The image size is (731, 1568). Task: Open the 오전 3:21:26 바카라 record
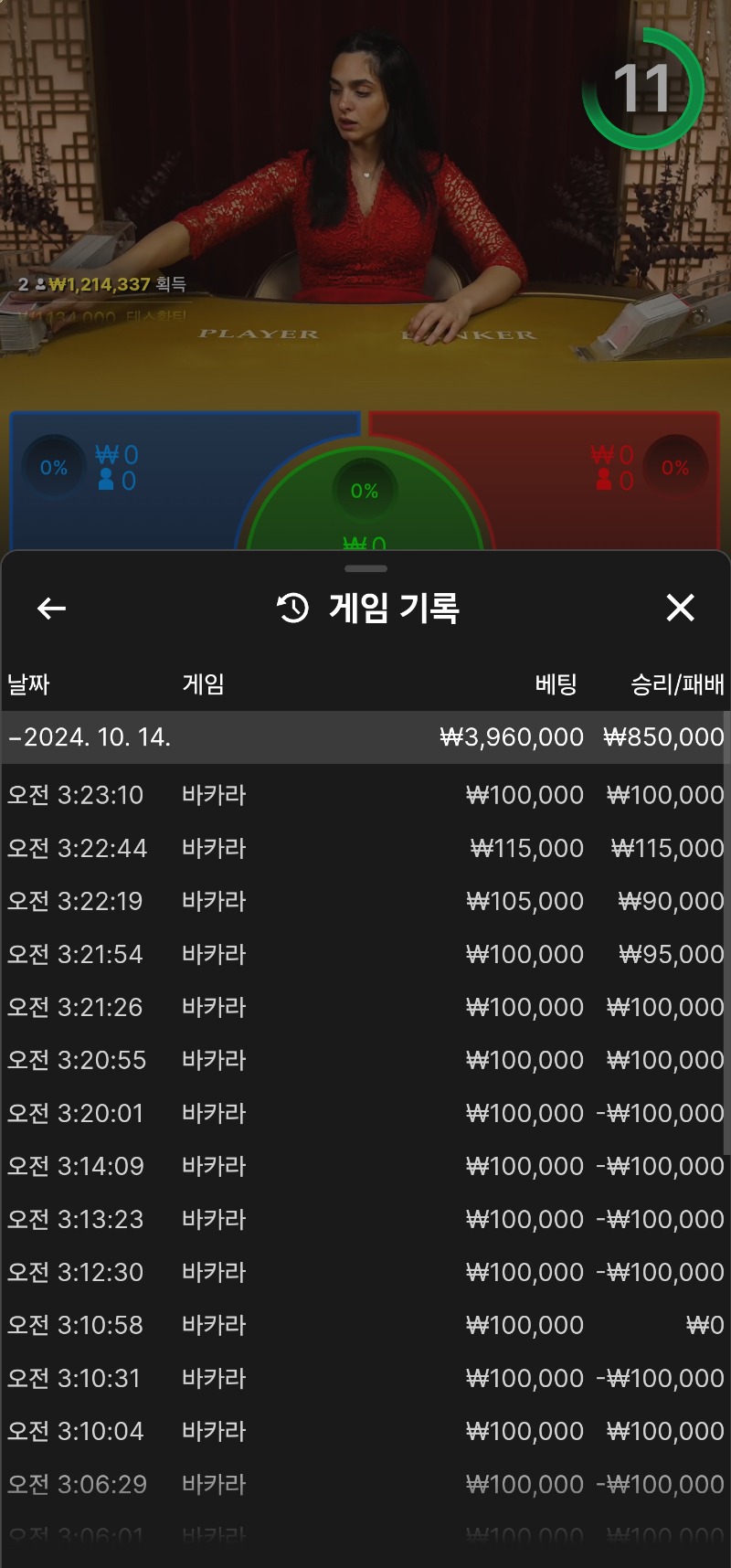[x=365, y=1007]
